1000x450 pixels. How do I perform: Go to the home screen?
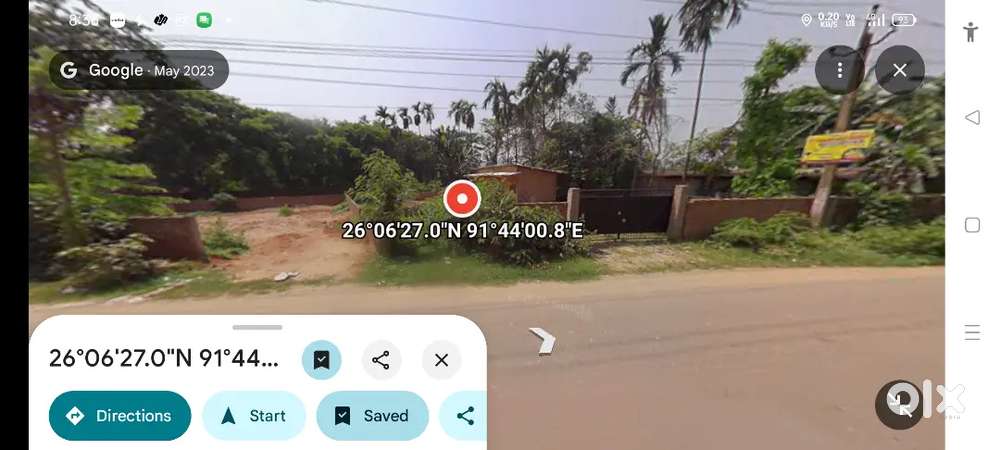point(972,225)
